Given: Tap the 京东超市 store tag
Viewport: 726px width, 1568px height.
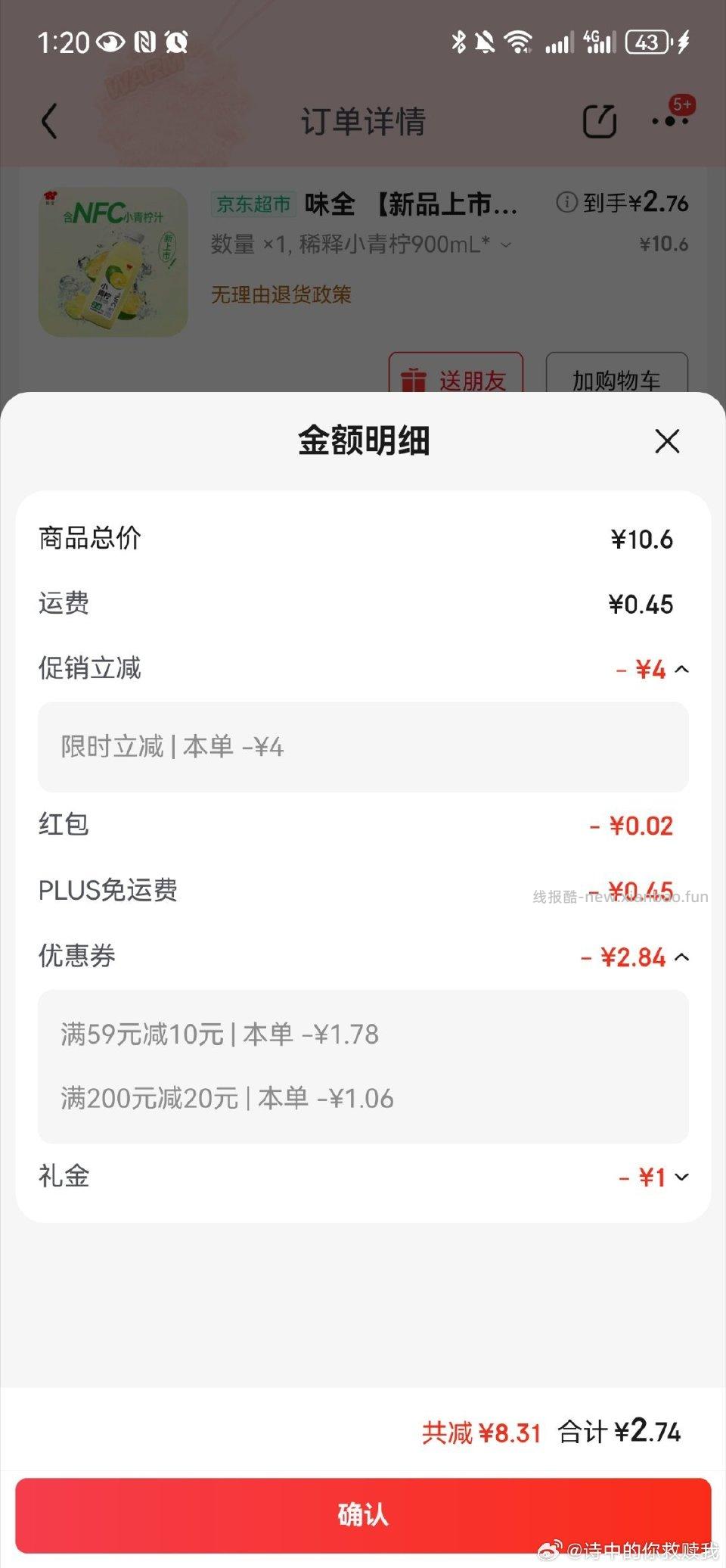Looking at the screenshot, I should 252,205.
